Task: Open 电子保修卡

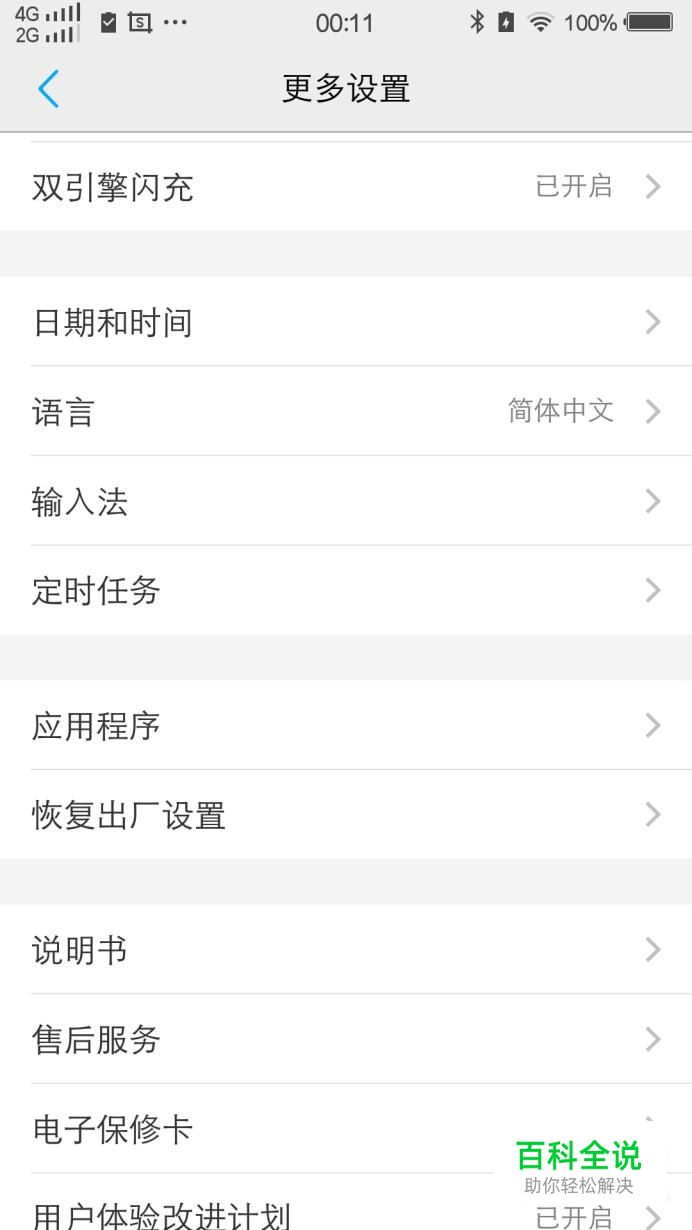Action: [x=346, y=1129]
